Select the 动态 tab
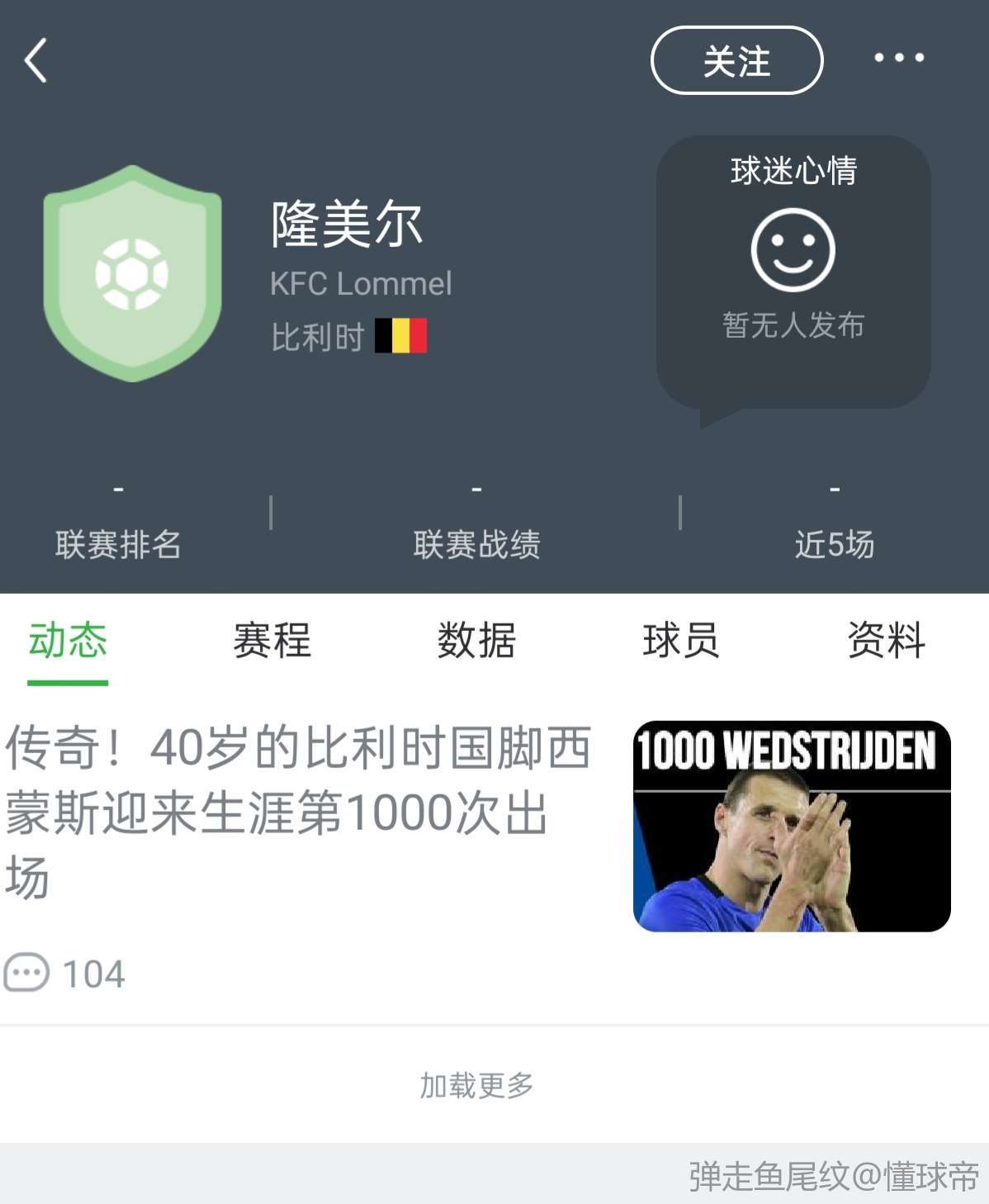Screen dimensions: 989x1204 pos(68,641)
